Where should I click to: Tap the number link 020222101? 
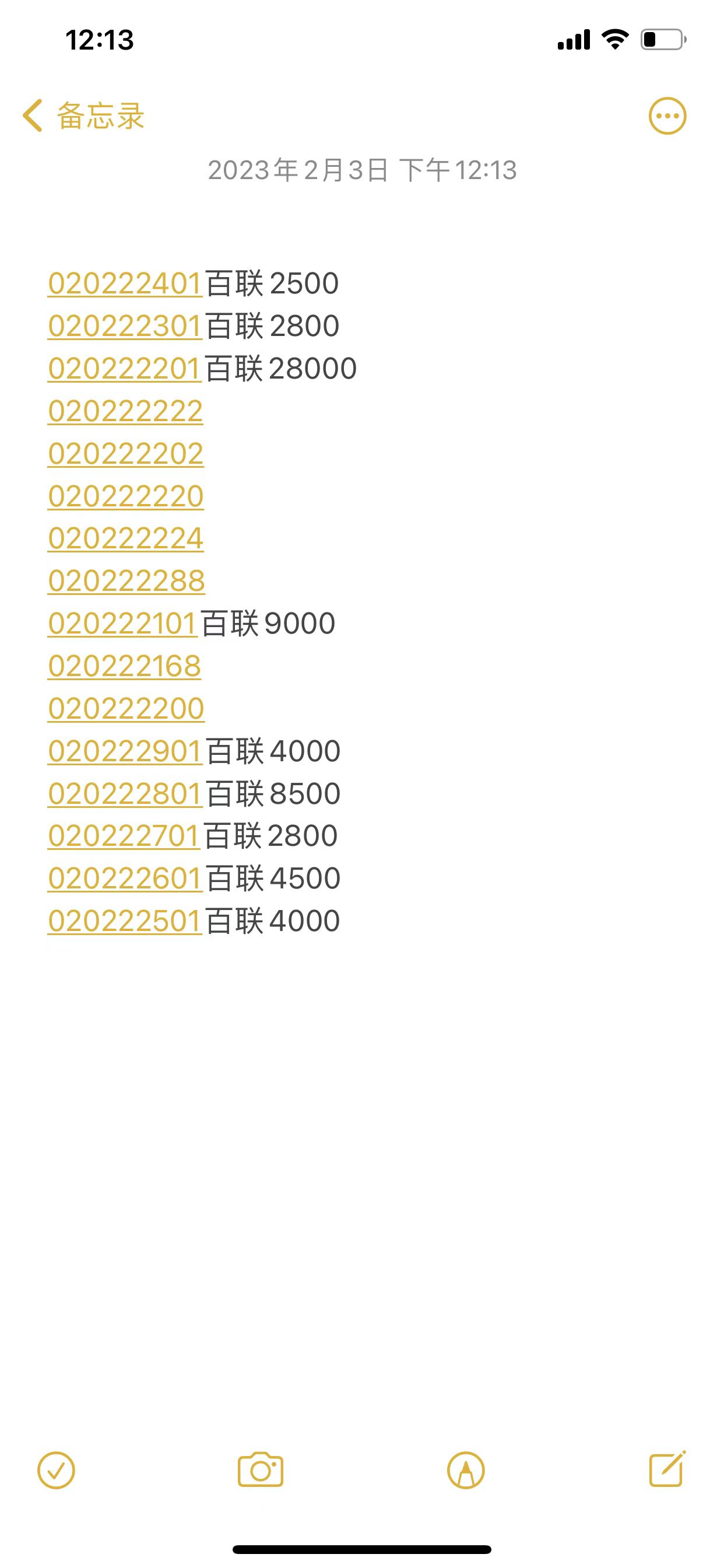pyautogui.click(x=122, y=624)
